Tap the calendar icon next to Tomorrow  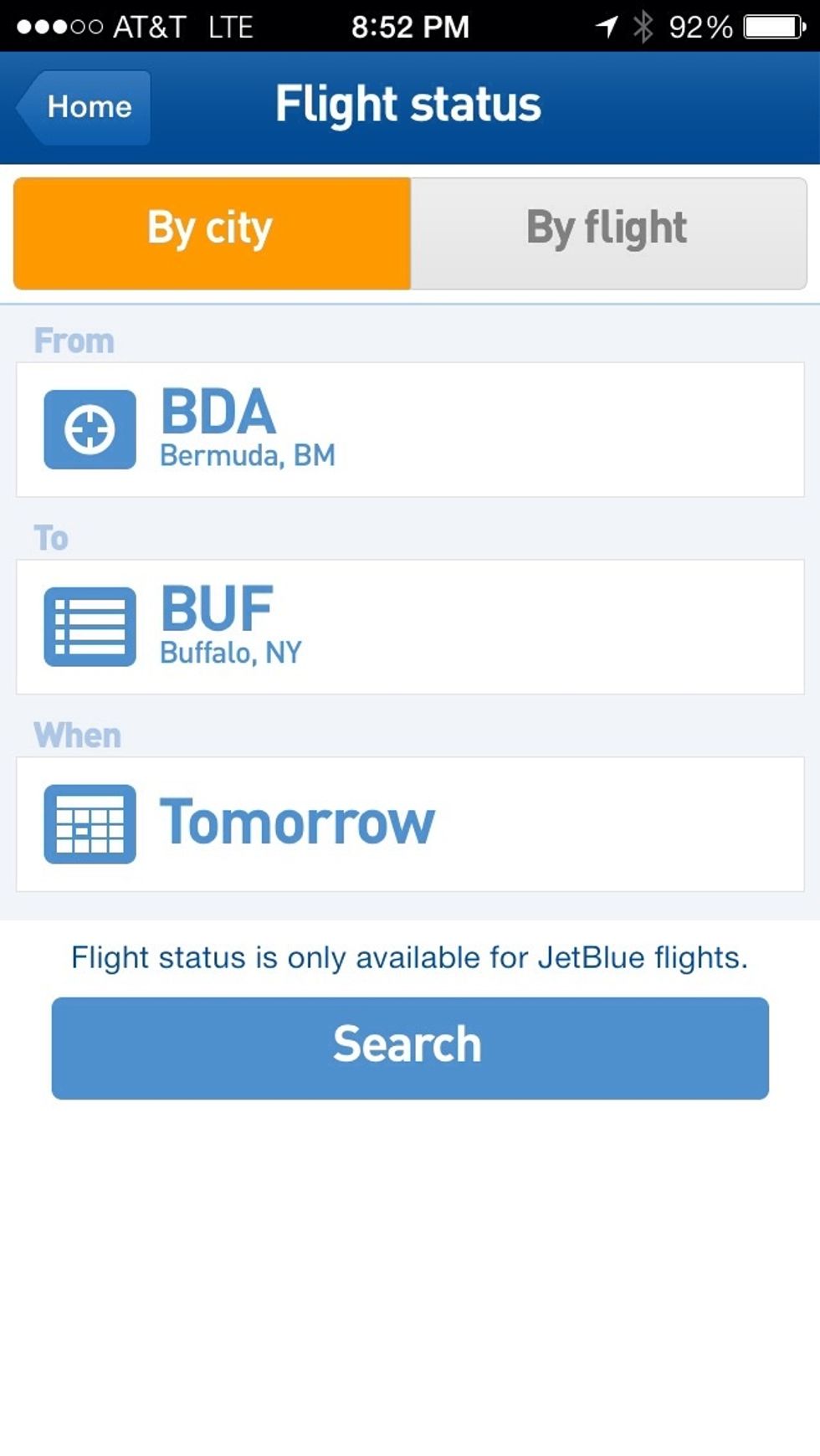(x=92, y=823)
